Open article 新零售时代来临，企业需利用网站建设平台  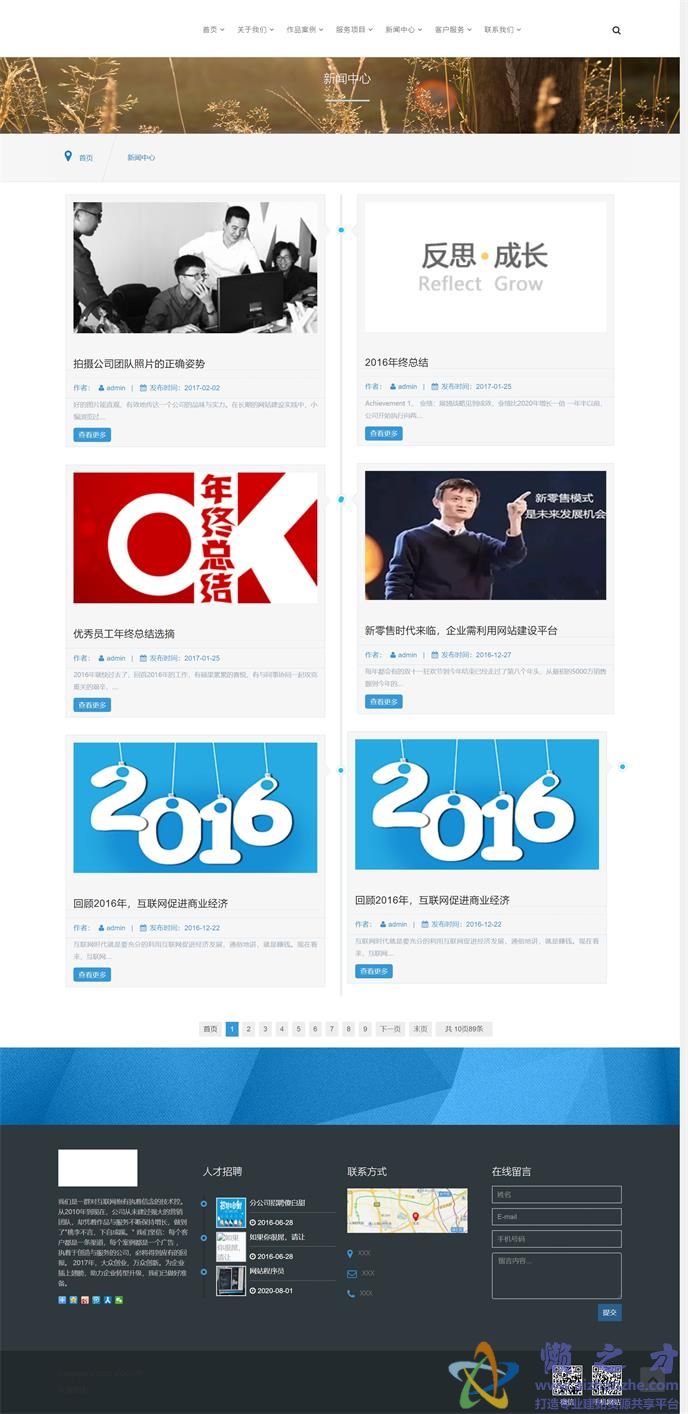[x=461, y=630]
